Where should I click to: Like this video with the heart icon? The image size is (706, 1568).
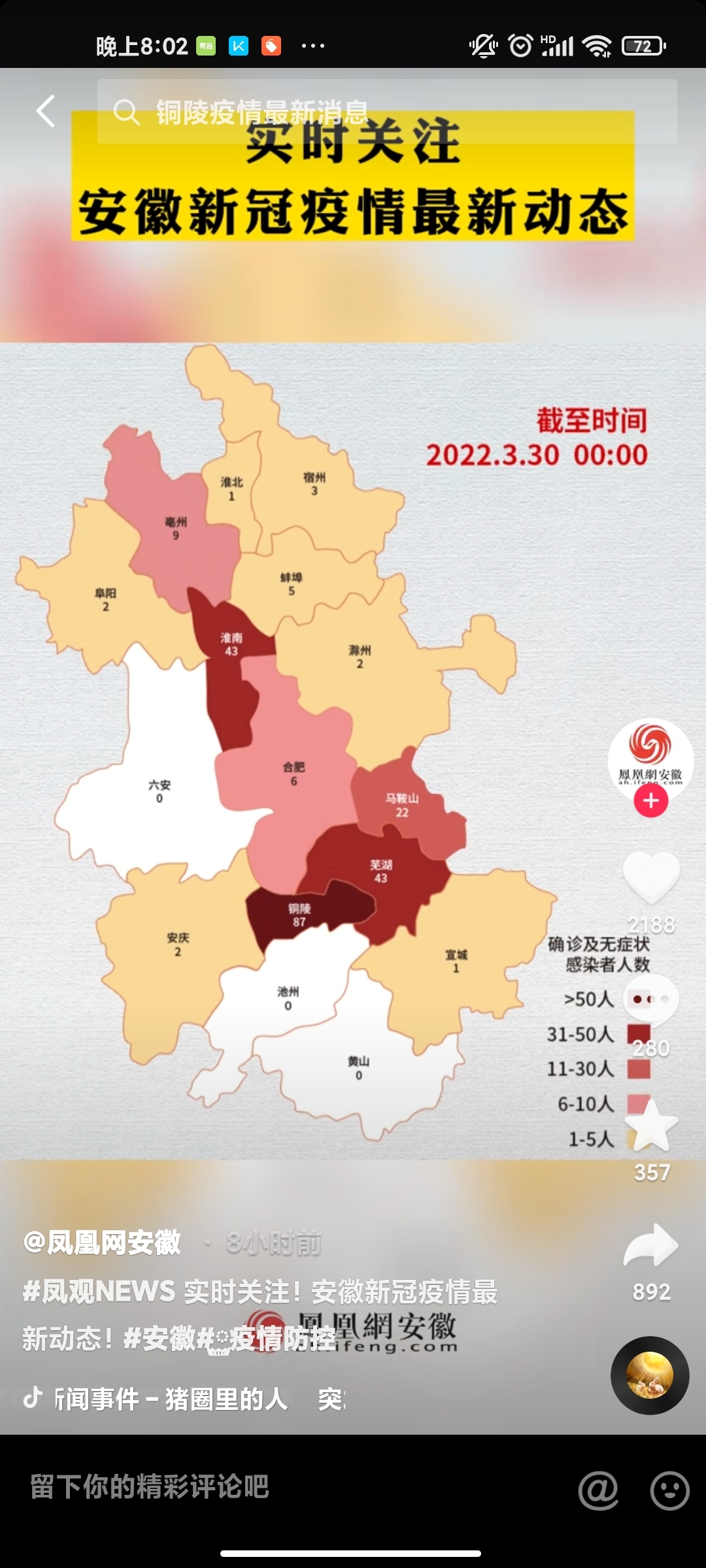click(651, 877)
